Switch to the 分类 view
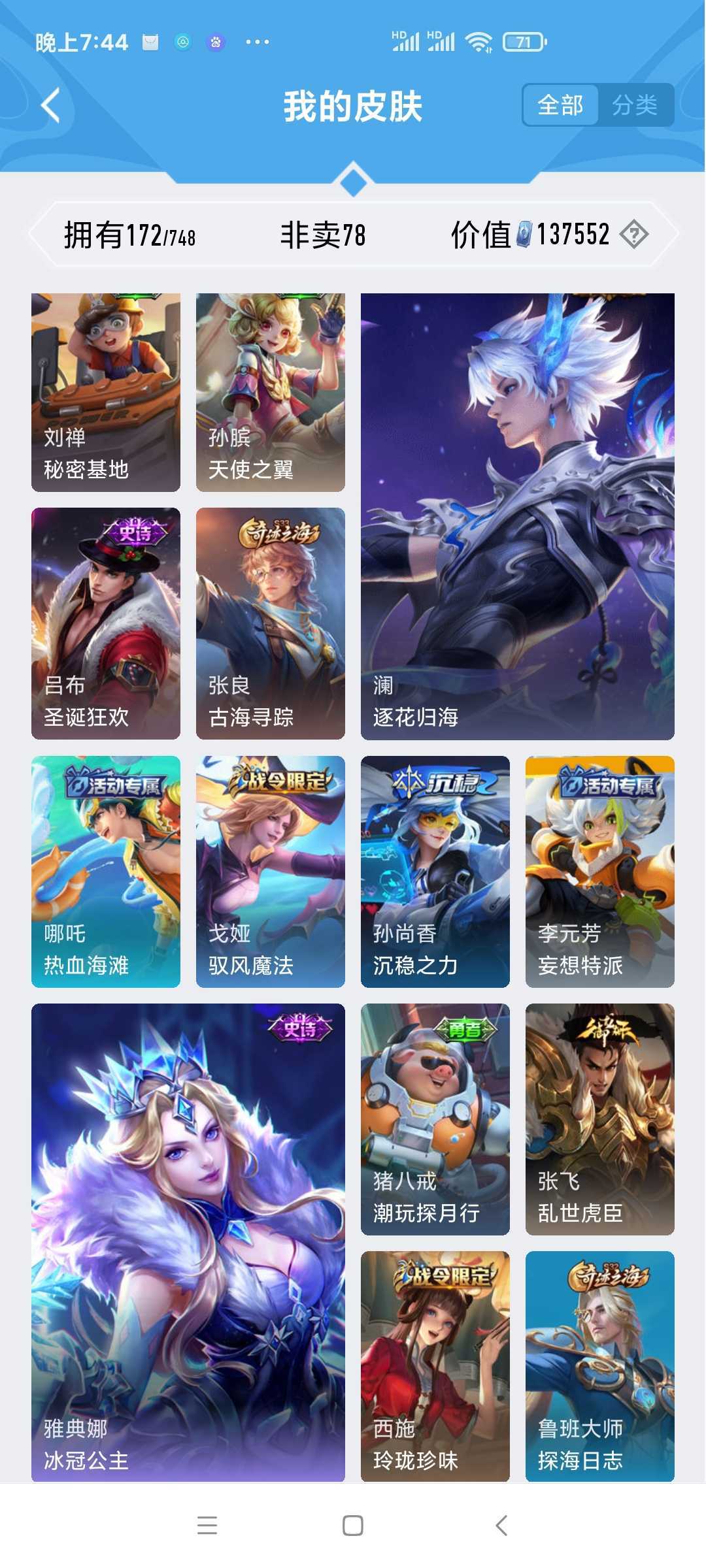Image resolution: width=706 pixels, height=1568 pixels. click(x=635, y=105)
